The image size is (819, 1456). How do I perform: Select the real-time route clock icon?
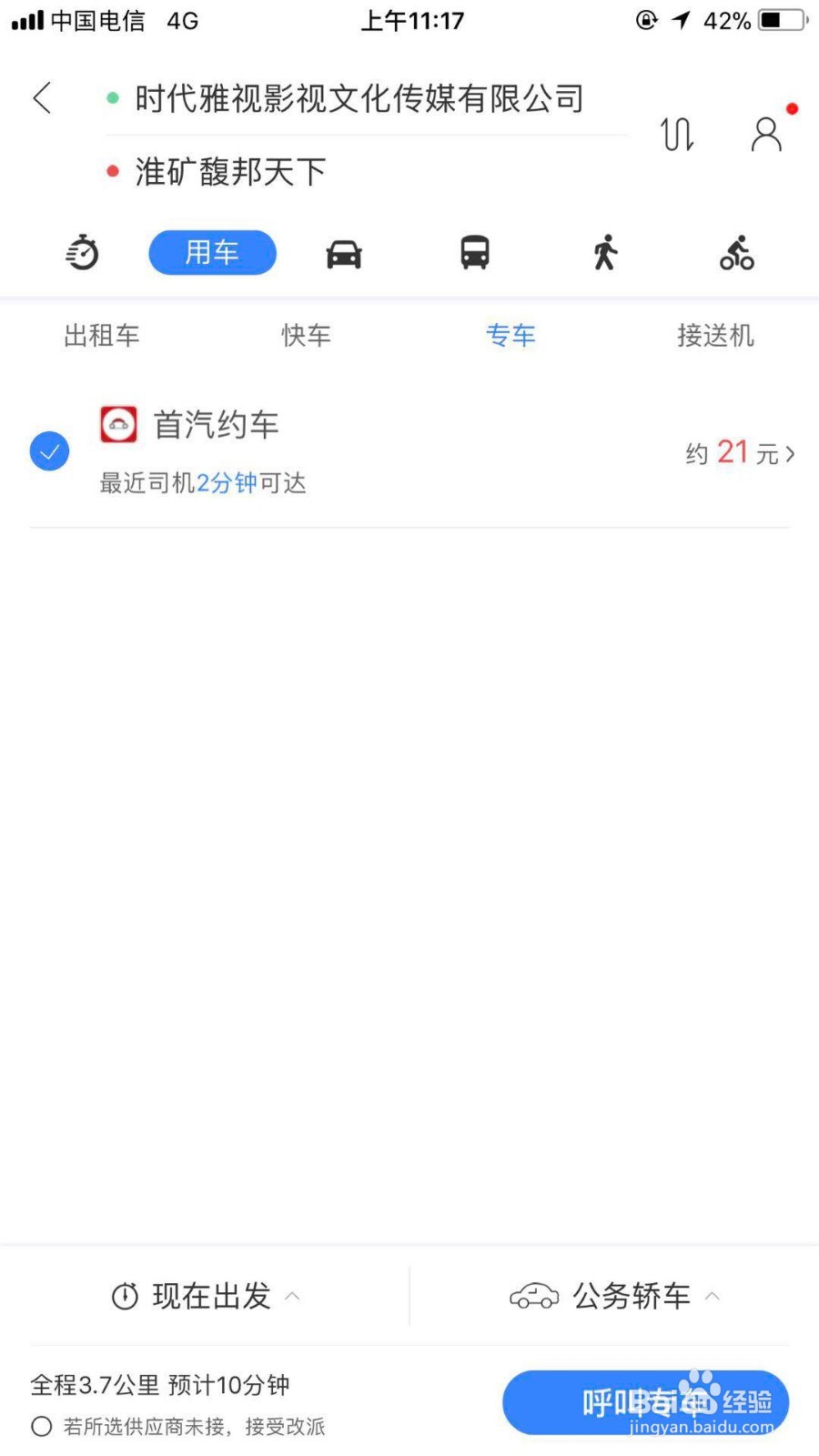pyautogui.click(x=81, y=253)
